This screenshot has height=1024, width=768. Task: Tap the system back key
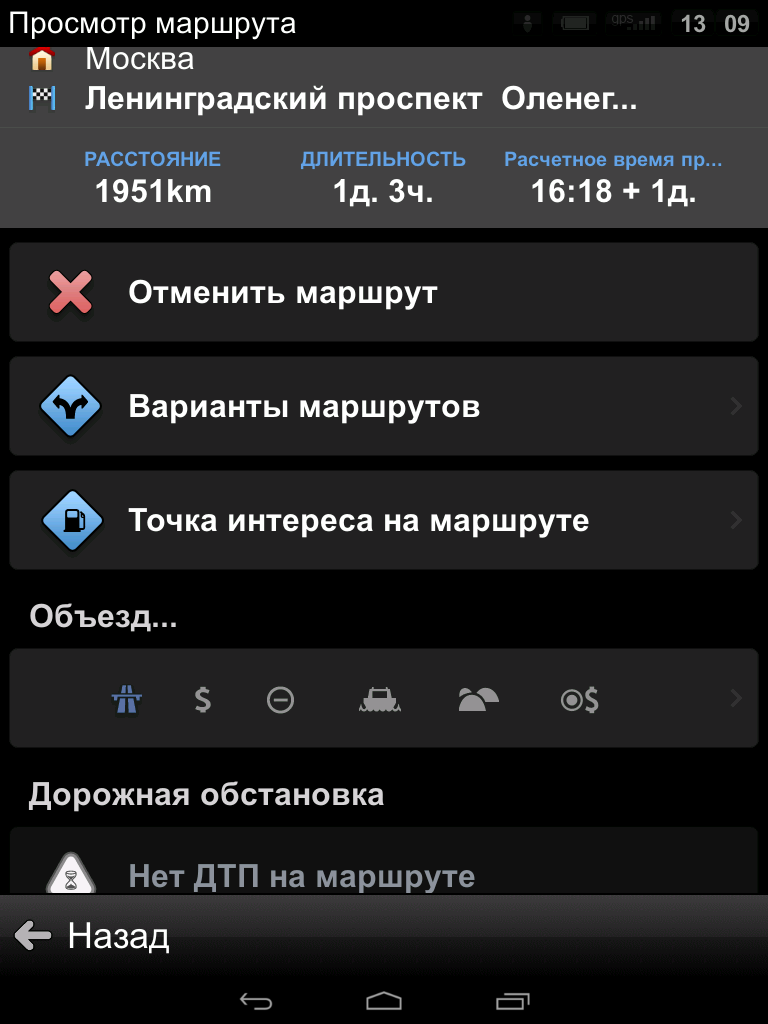pyautogui.click(x=256, y=1000)
